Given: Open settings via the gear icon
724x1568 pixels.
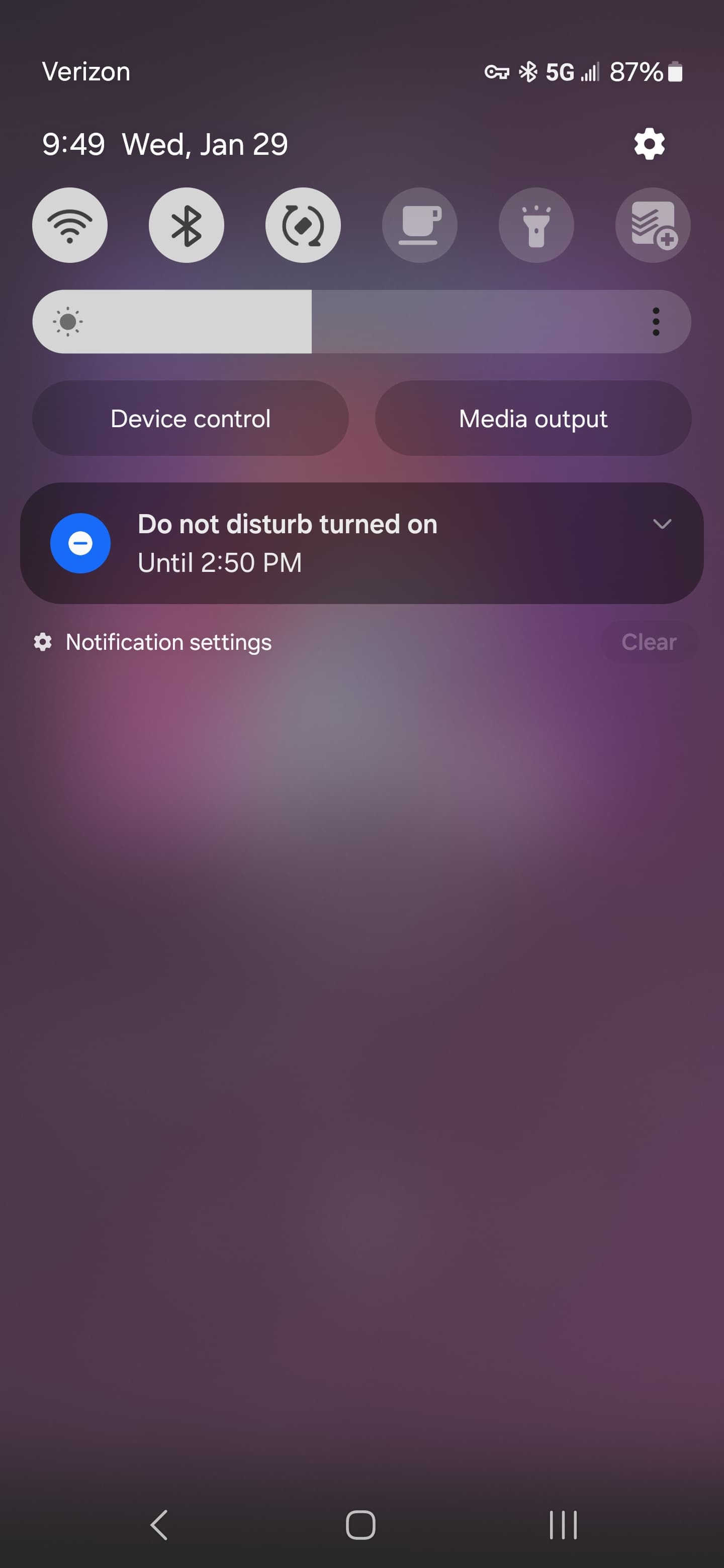Looking at the screenshot, I should pyautogui.click(x=649, y=144).
